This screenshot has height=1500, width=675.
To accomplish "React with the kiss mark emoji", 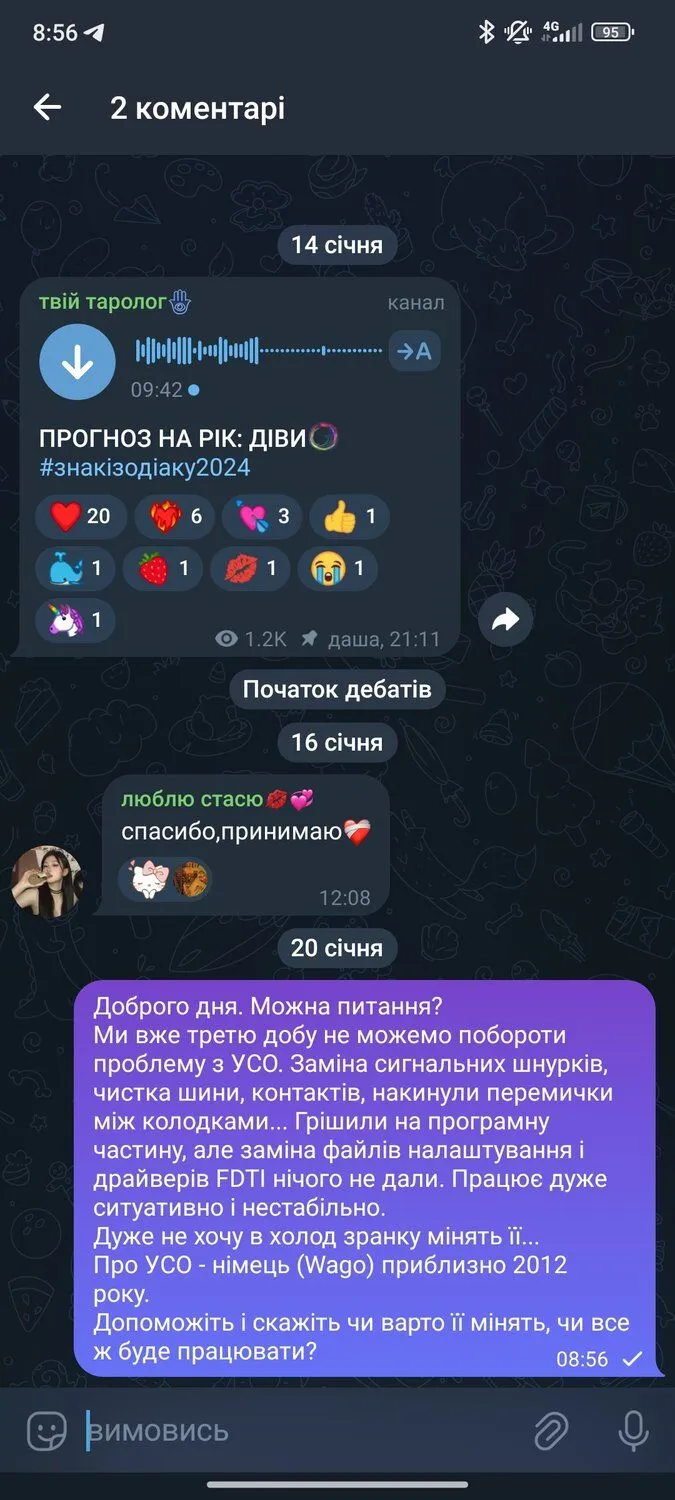I will pyautogui.click(x=250, y=568).
